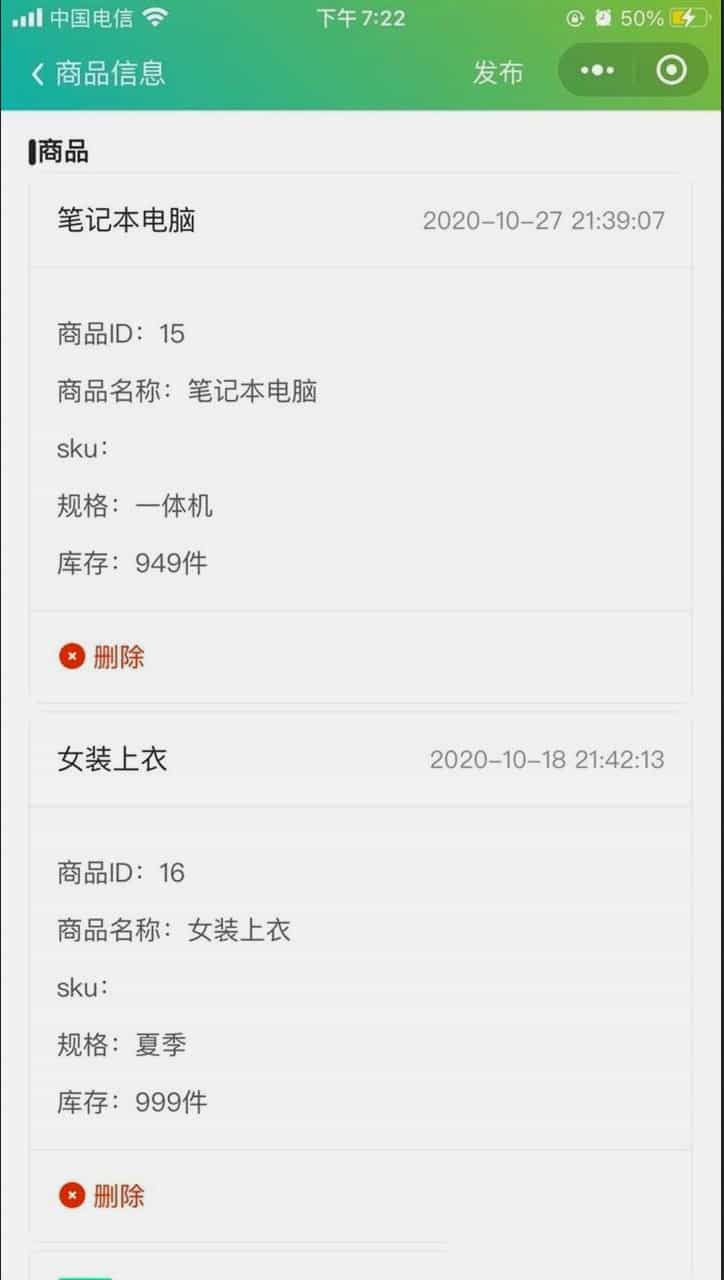Tap the sku field of 女装上衣
724x1280 pixels.
[85, 987]
